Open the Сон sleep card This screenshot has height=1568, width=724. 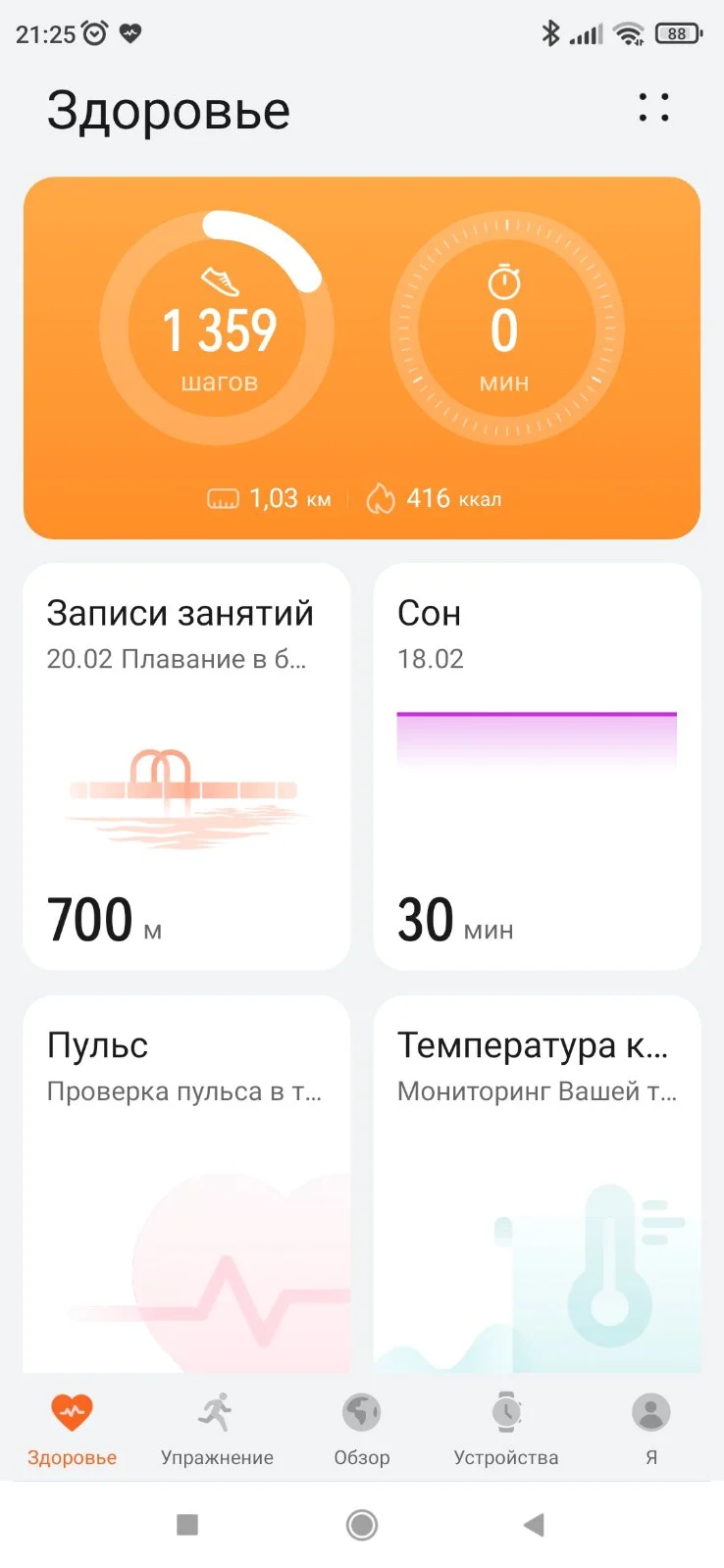[537, 766]
